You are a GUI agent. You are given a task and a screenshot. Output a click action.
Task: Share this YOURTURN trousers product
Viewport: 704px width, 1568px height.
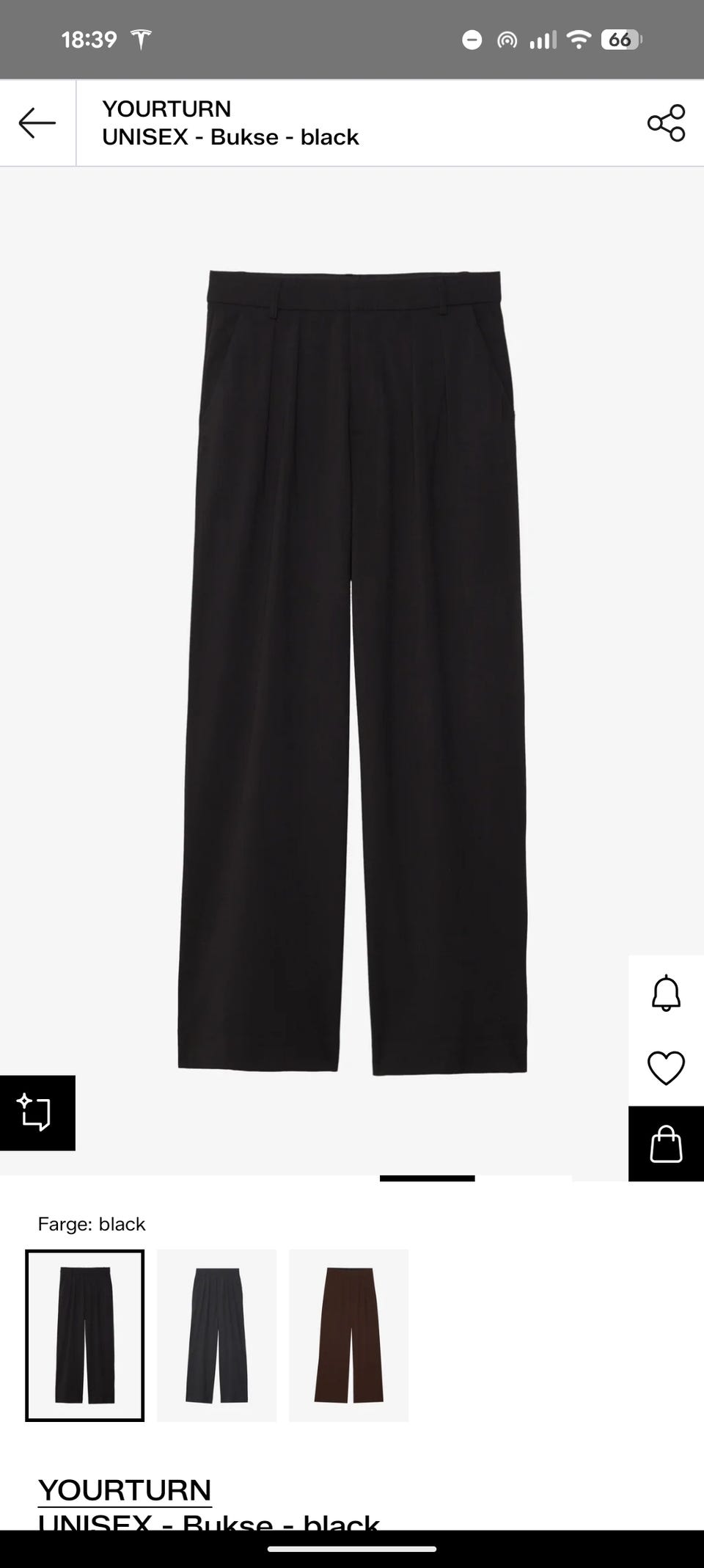(666, 123)
